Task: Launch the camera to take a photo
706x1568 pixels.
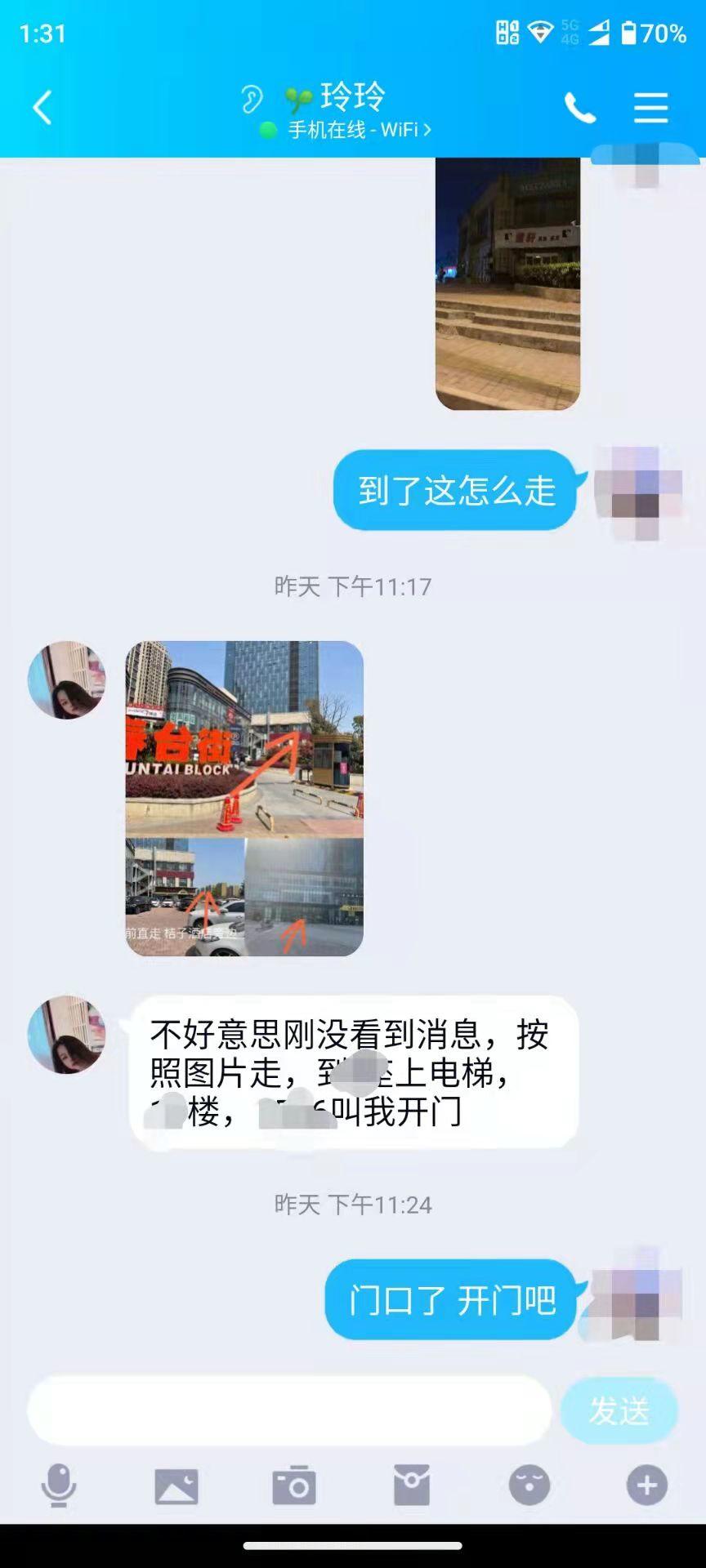Action: click(x=294, y=1485)
